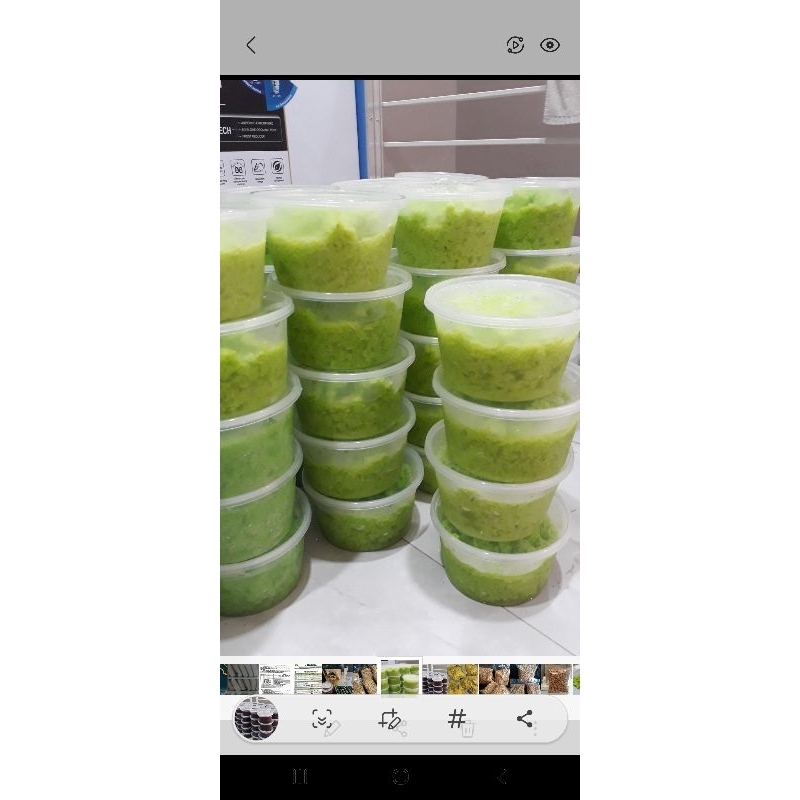Select the yellow snack thumbnail in filmstrip

[x=462, y=679]
